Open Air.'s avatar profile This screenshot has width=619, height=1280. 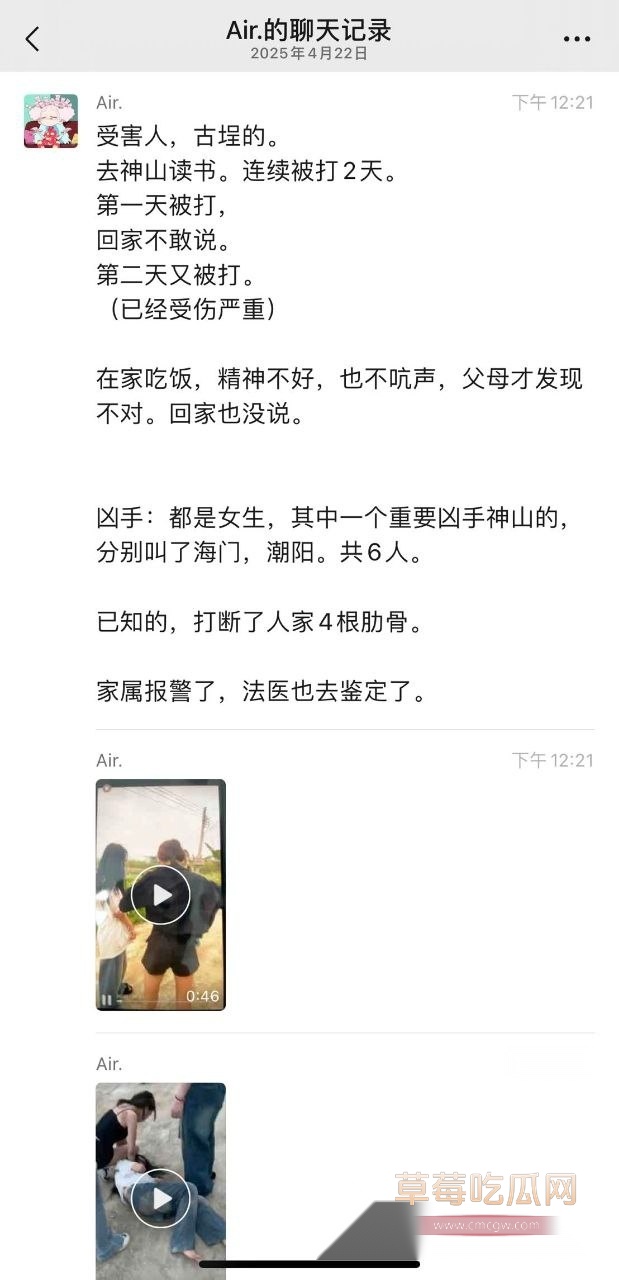click(x=51, y=121)
